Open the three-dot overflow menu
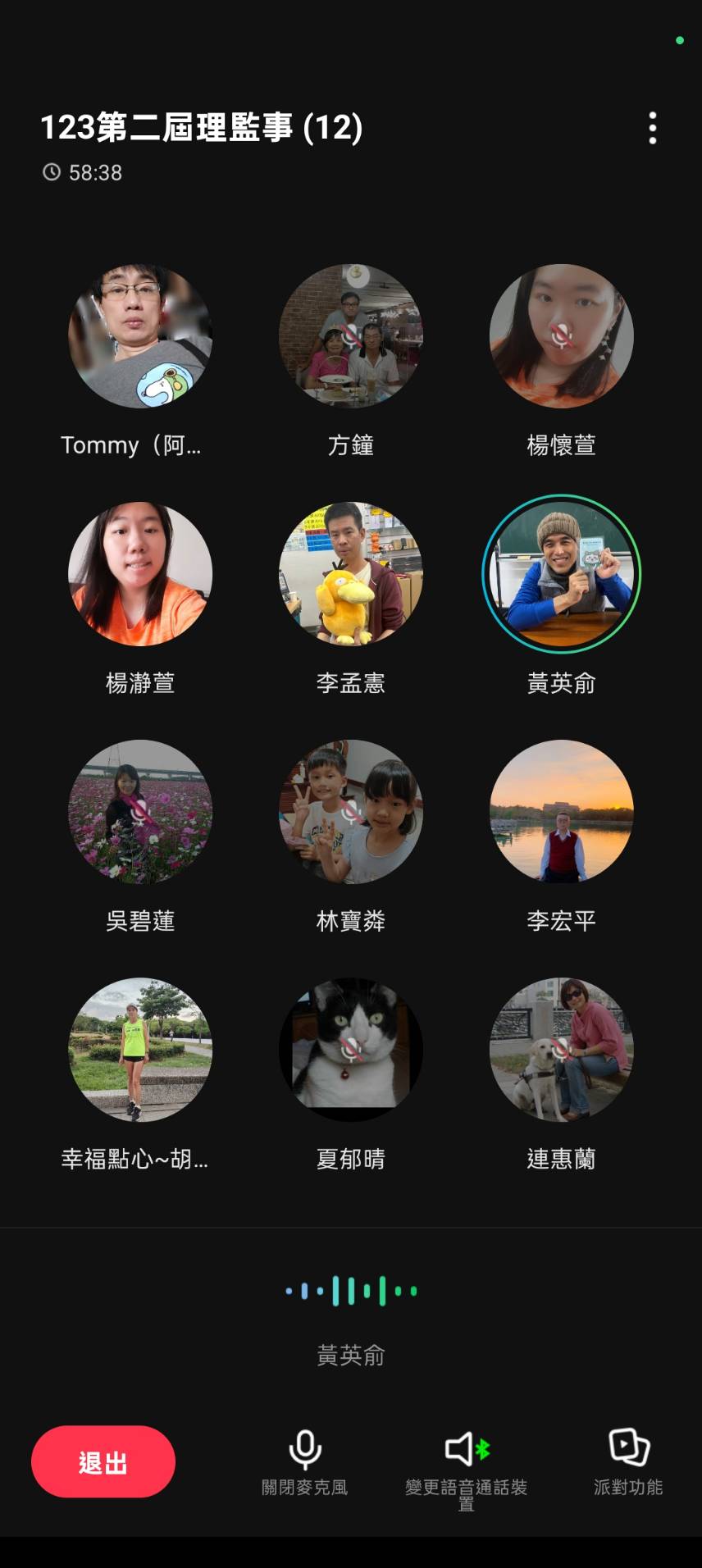The width and height of the screenshot is (702, 1568). coord(653,128)
